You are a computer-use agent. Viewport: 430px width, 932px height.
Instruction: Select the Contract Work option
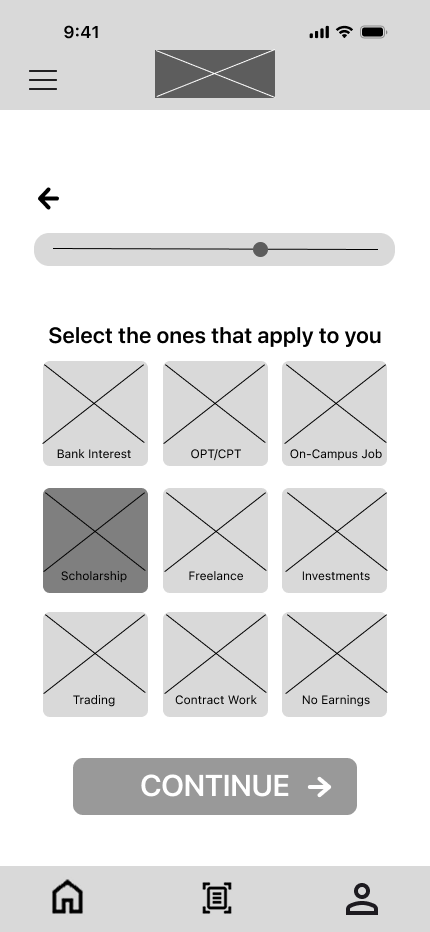click(x=215, y=665)
